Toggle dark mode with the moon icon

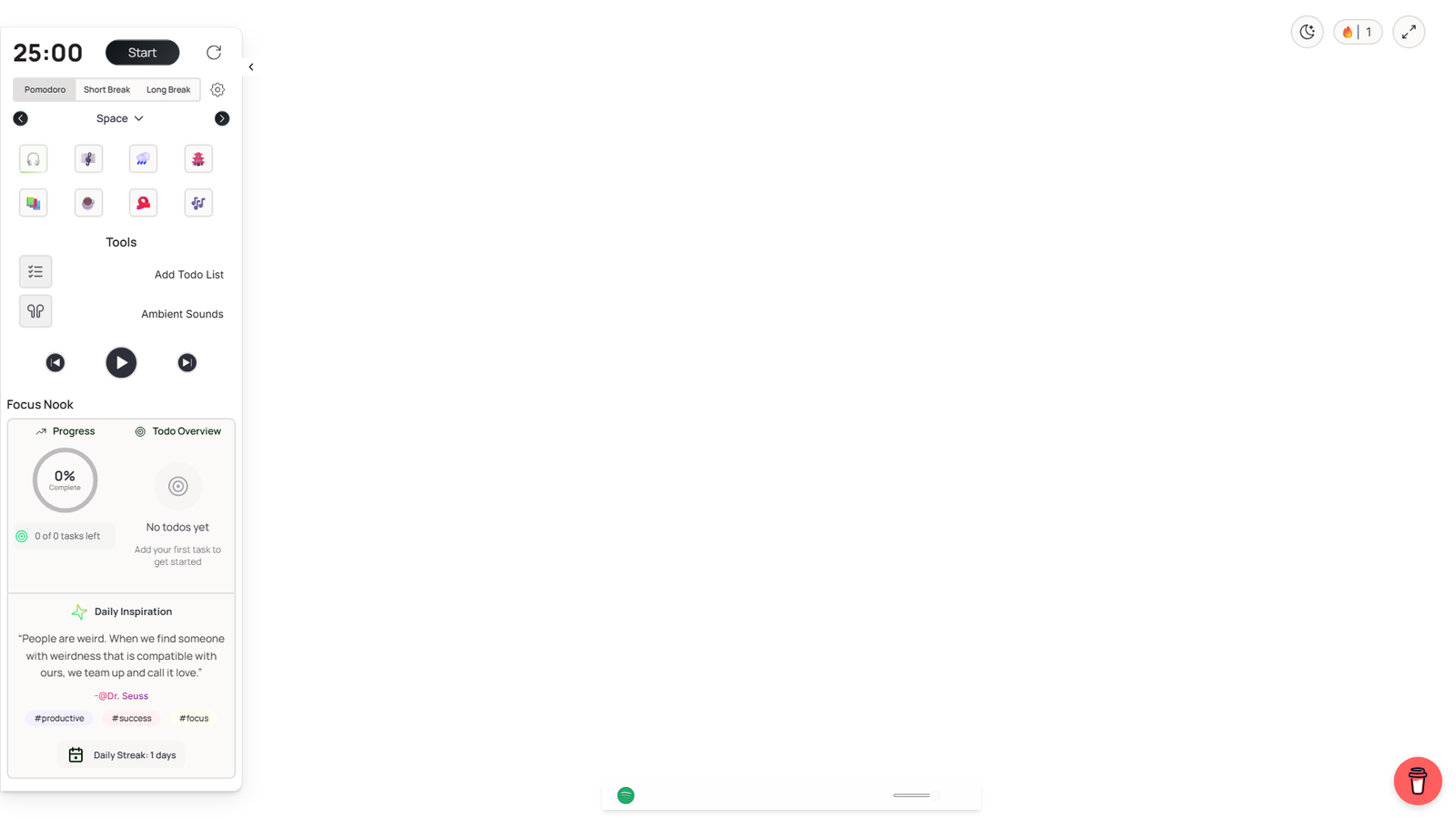tap(1307, 32)
